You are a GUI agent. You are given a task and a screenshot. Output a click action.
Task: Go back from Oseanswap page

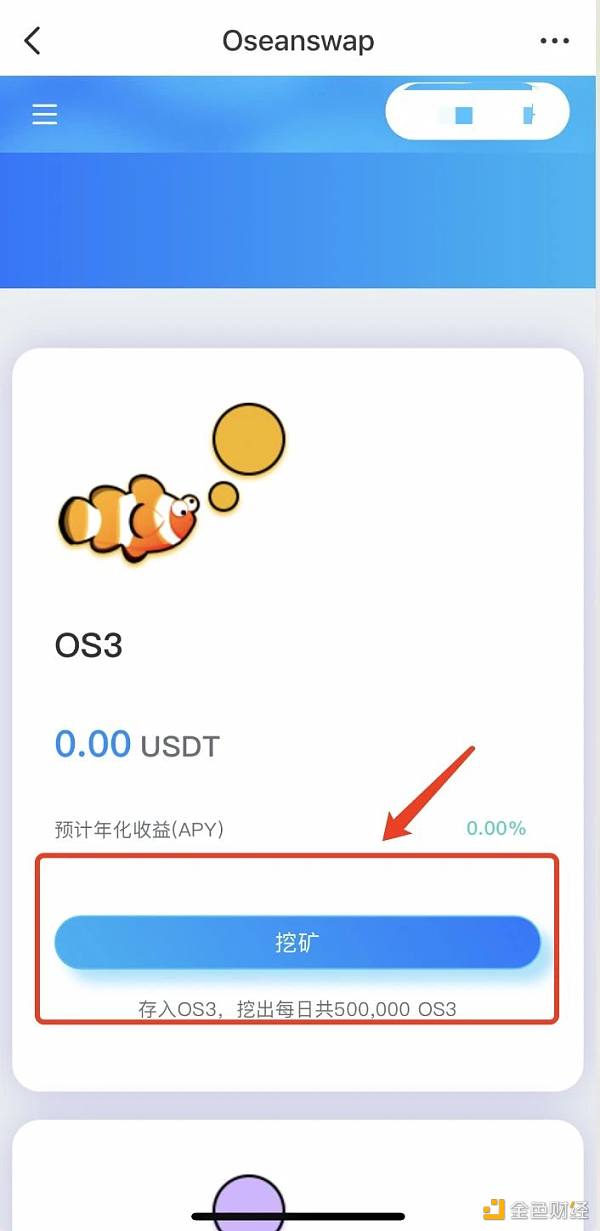33,41
